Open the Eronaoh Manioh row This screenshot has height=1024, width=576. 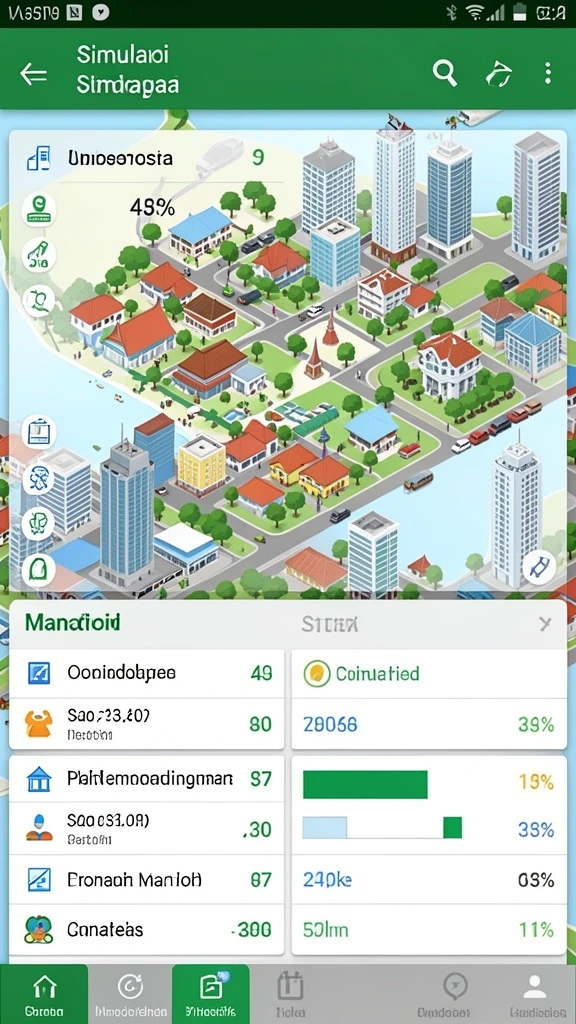tap(147, 880)
